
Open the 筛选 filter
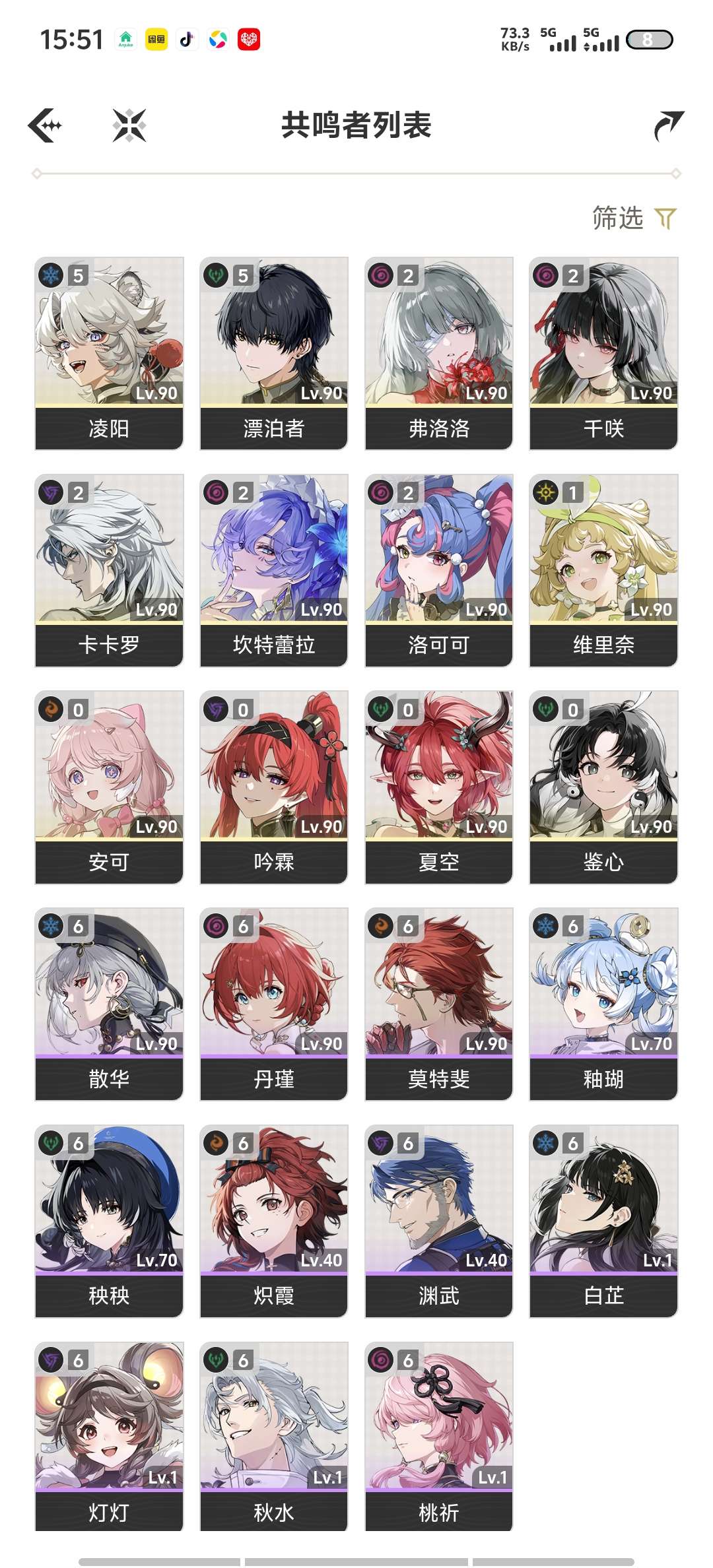click(634, 218)
